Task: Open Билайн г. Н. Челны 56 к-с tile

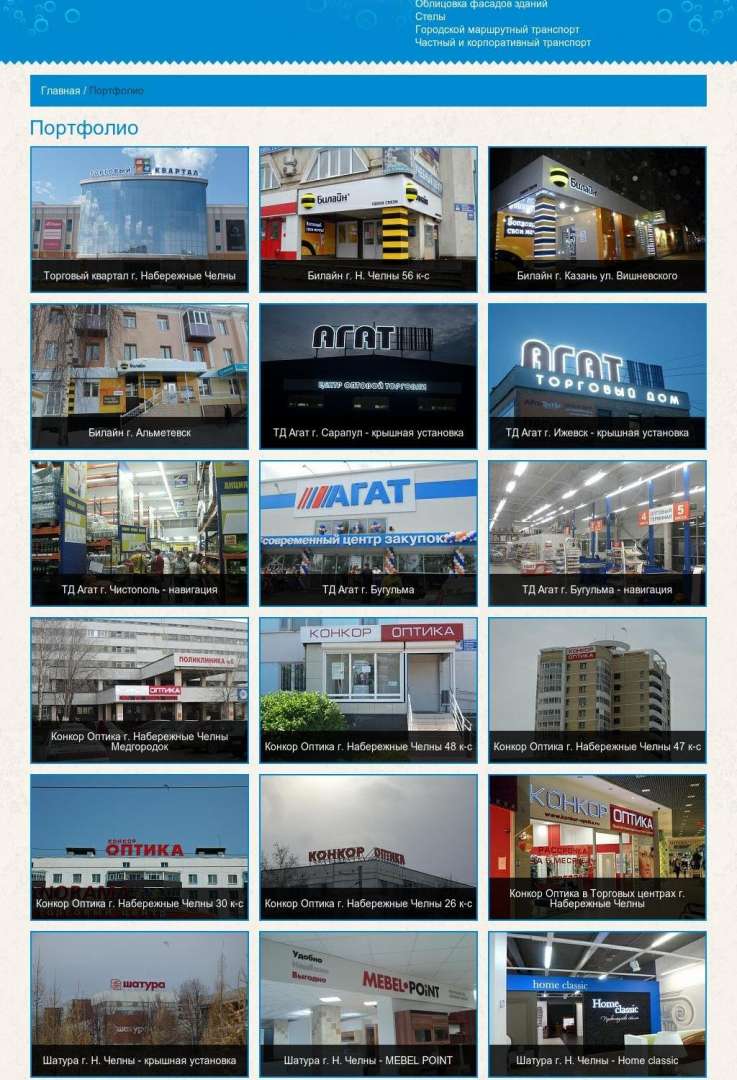Action: click(x=368, y=219)
